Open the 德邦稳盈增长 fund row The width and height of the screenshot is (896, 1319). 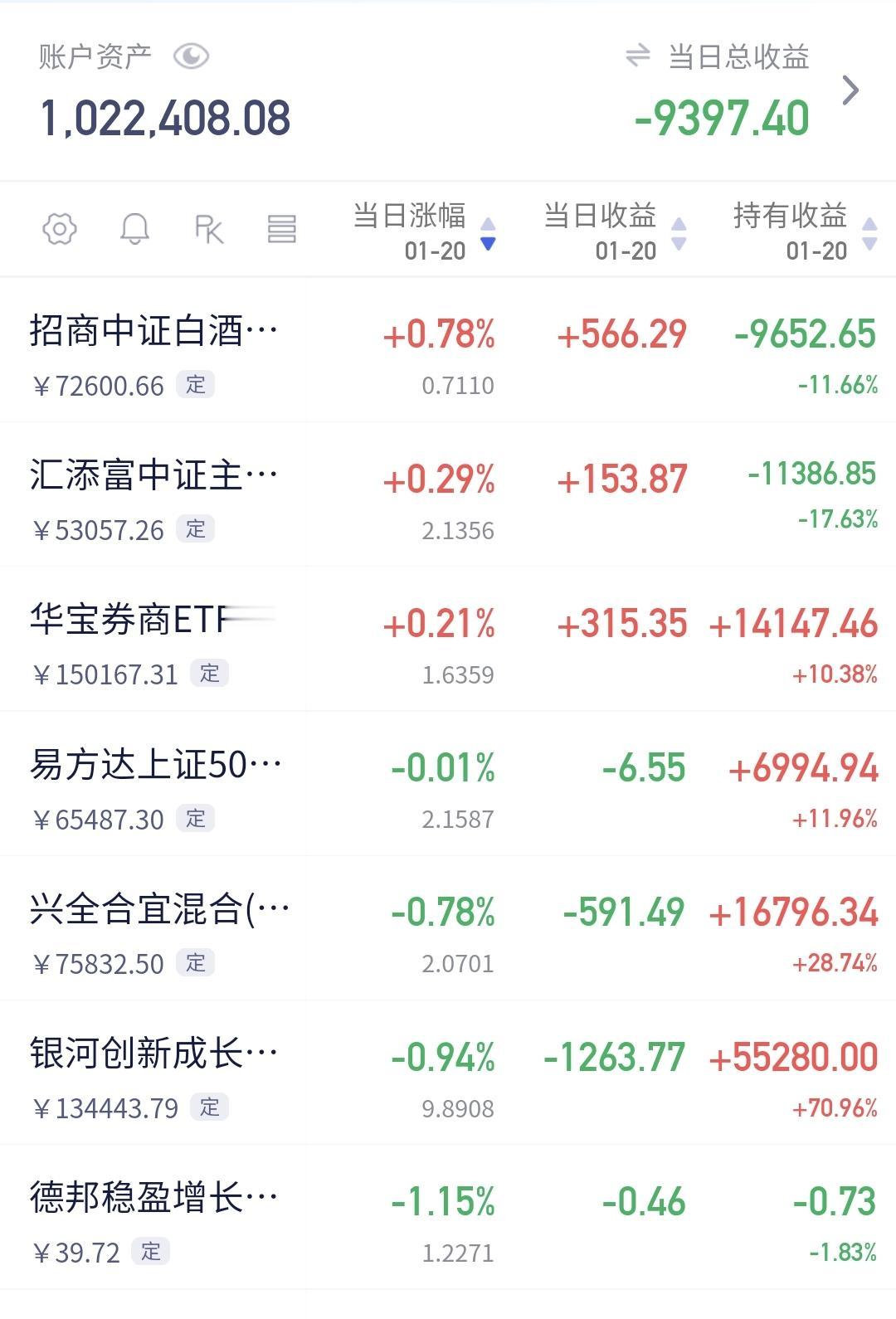point(448,1217)
